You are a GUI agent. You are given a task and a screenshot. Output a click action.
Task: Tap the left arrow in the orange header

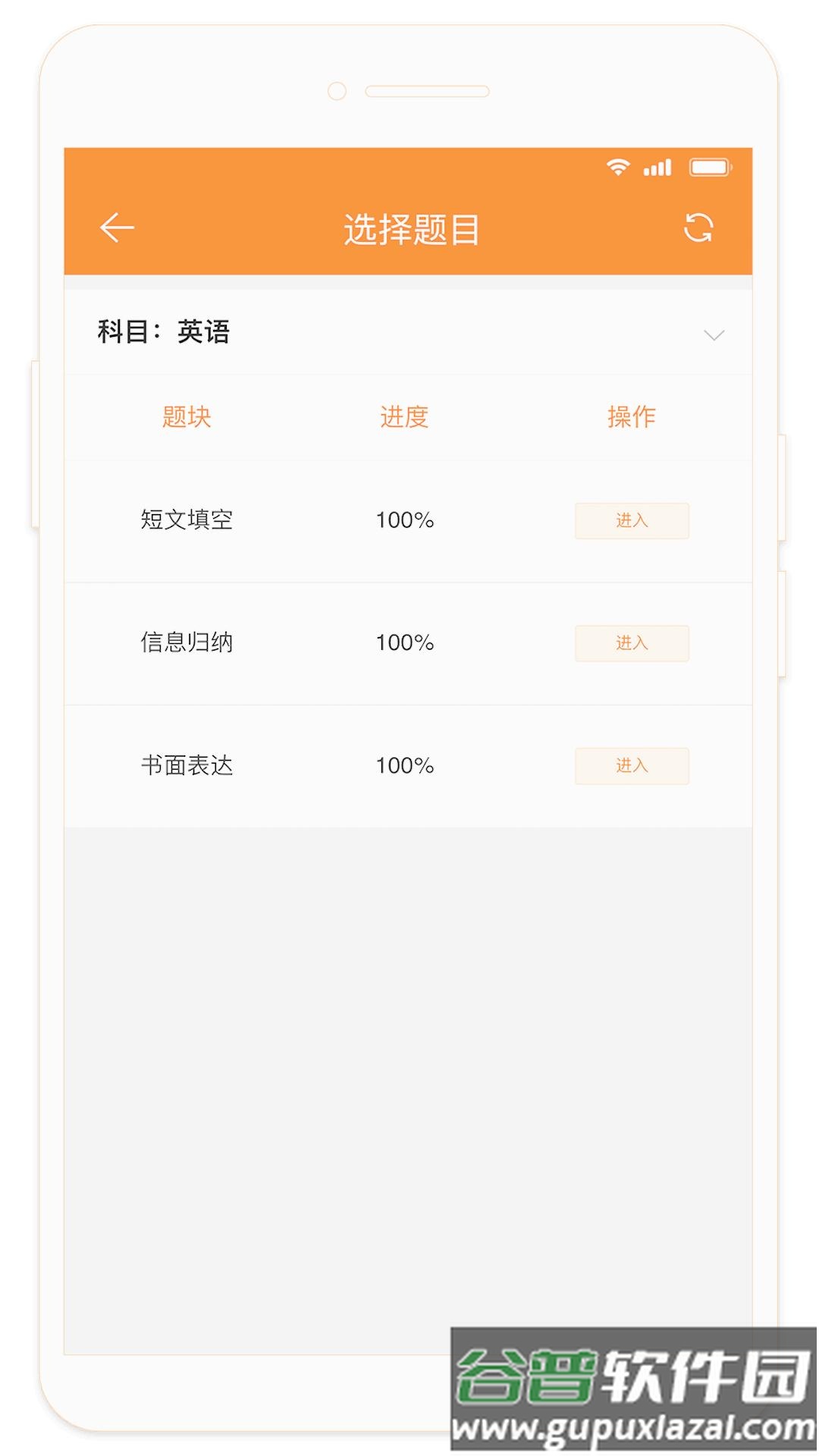pyautogui.click(x=115, y=227)
